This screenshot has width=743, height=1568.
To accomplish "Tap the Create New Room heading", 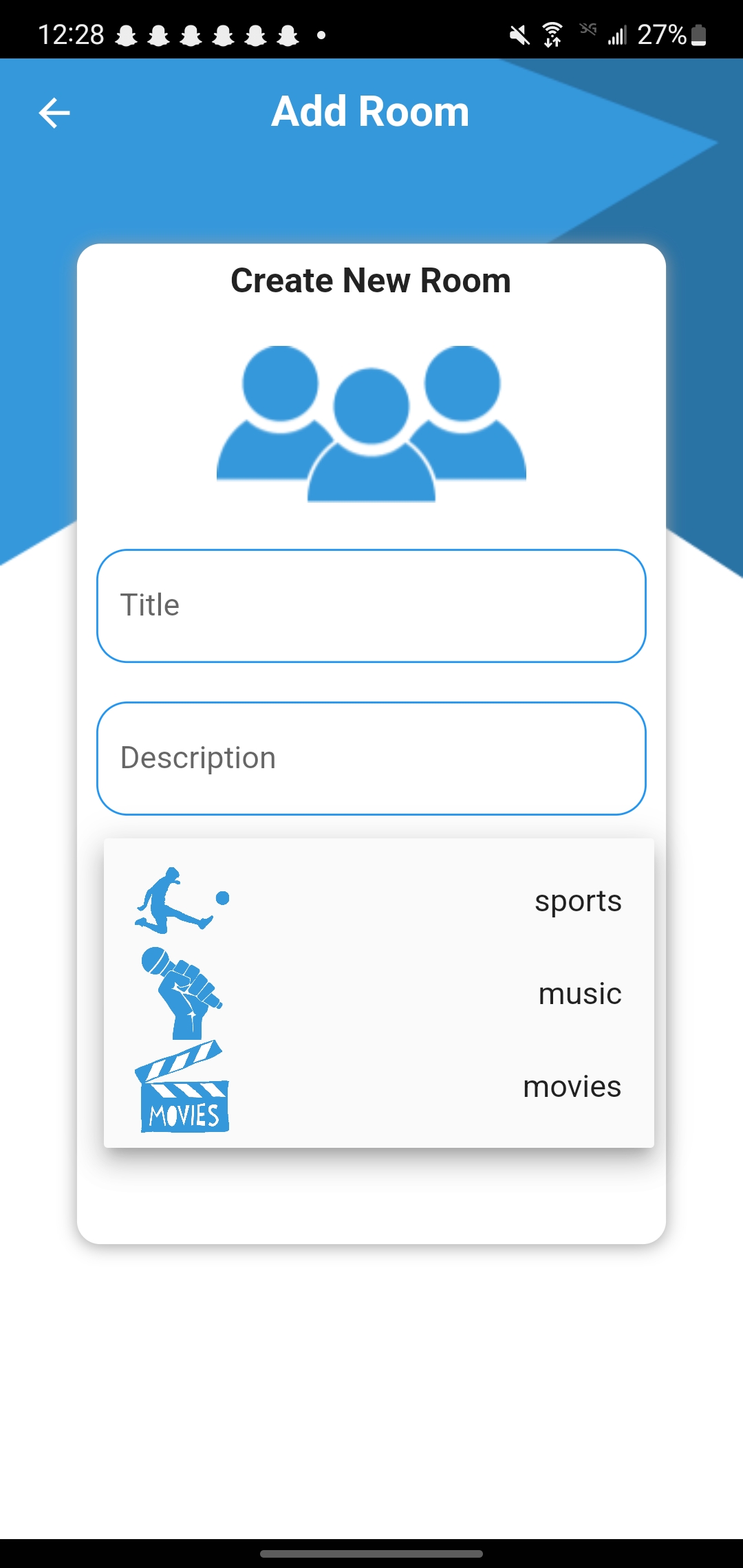I will tap(371, 280).
